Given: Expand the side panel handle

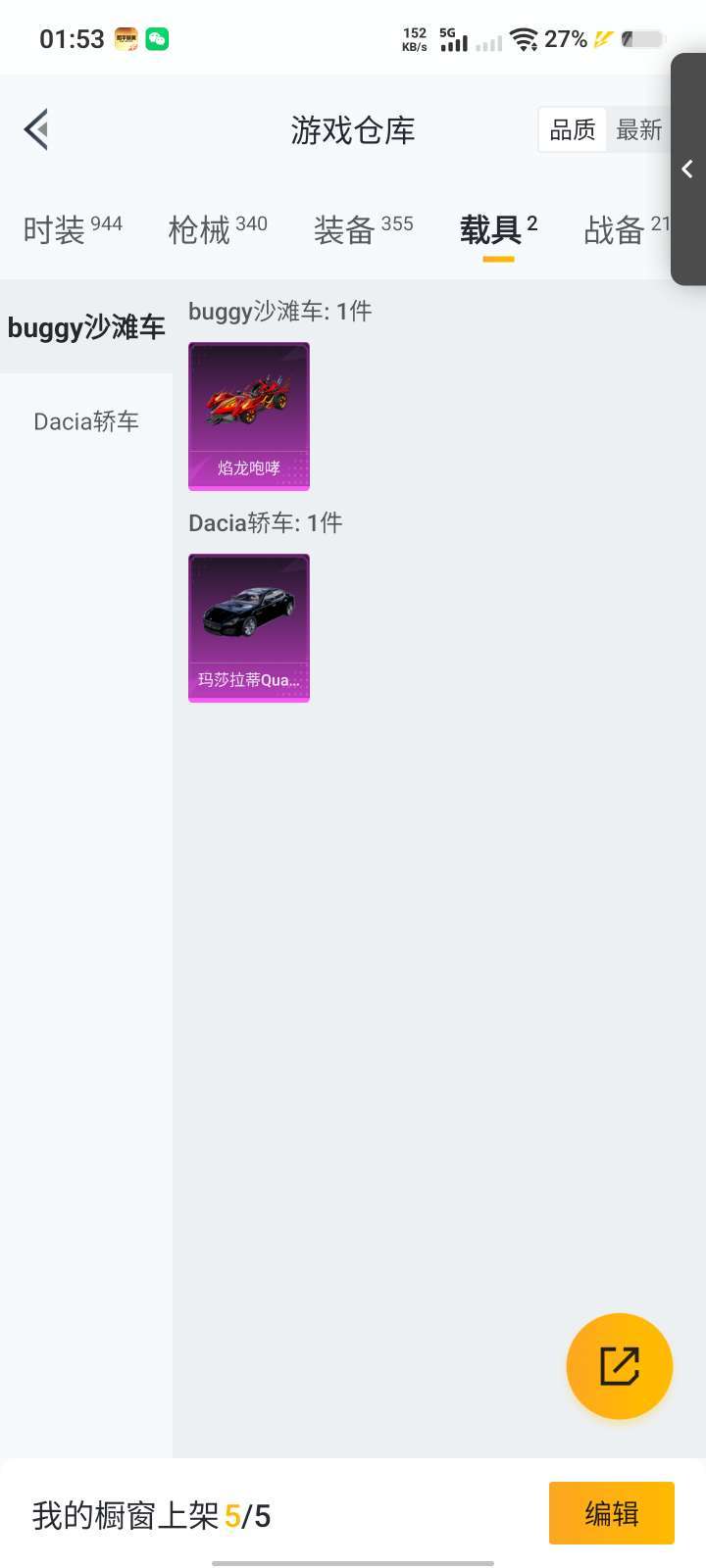Looking at the screenshot, I should coord(687,169).
